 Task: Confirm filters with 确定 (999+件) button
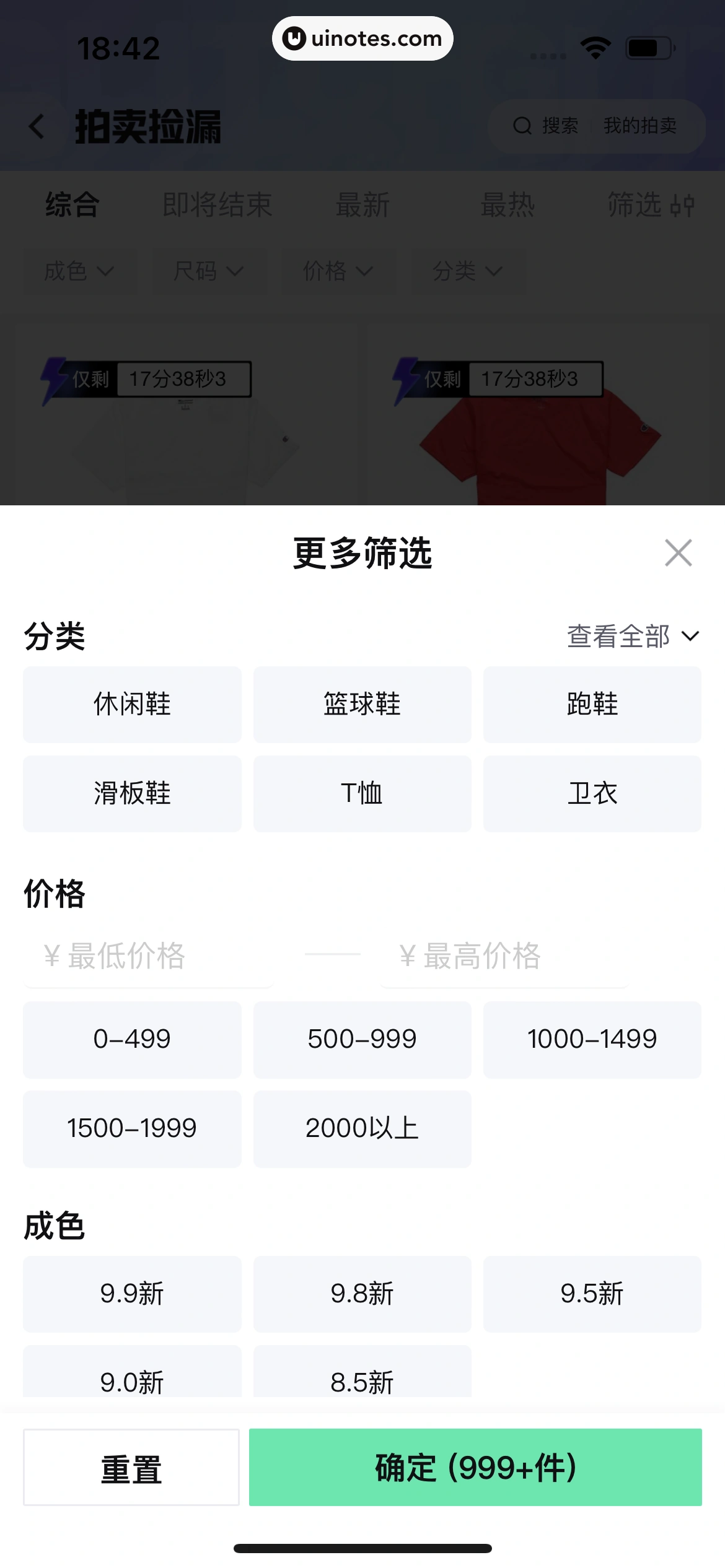click(475, 1468)
